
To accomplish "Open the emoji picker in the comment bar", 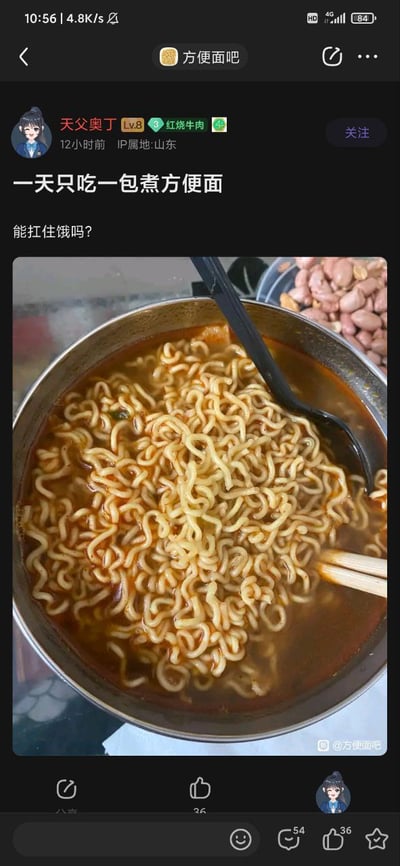I will [240, 839].
